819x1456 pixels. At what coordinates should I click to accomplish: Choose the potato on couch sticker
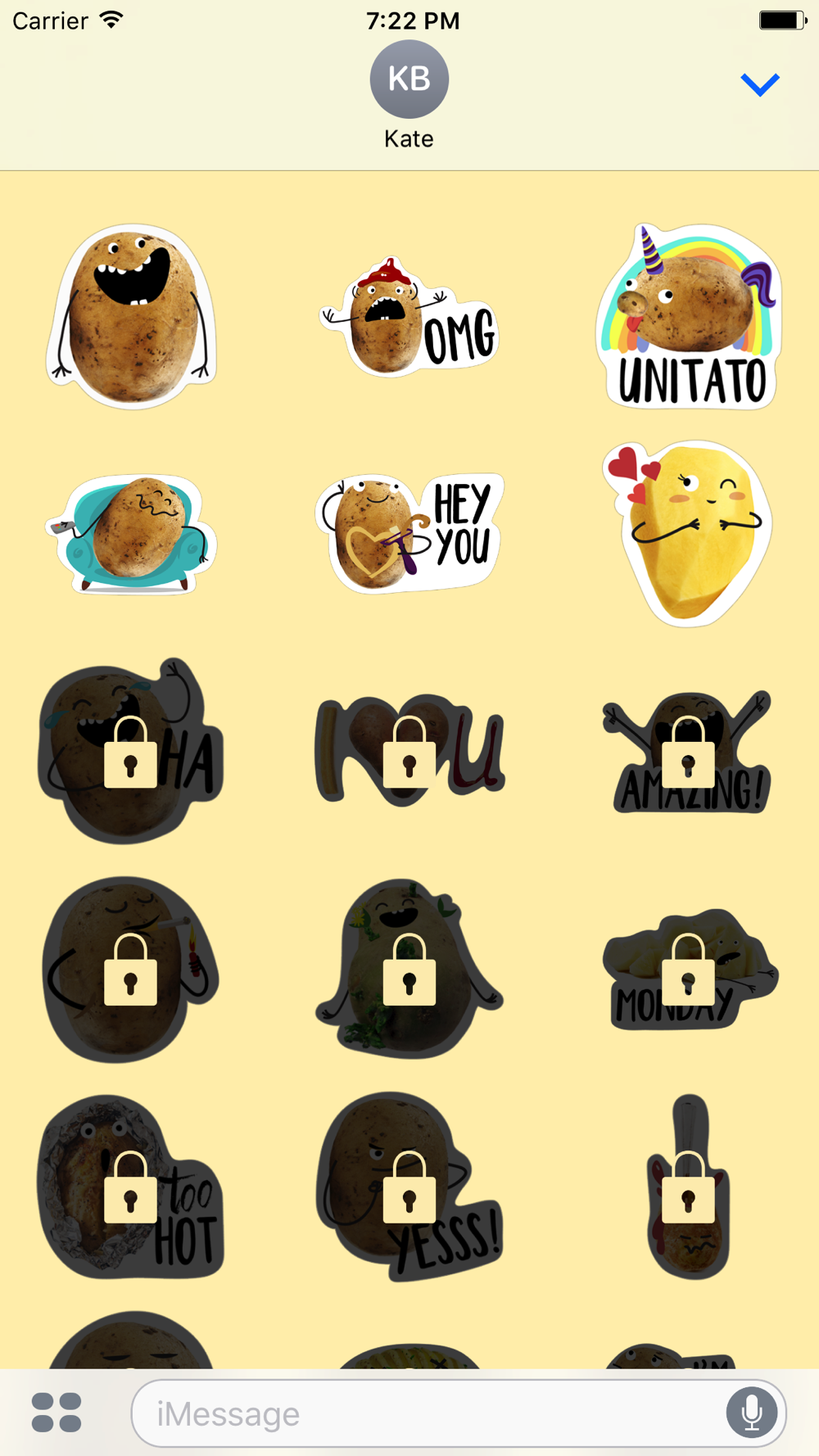click(131, 534)
